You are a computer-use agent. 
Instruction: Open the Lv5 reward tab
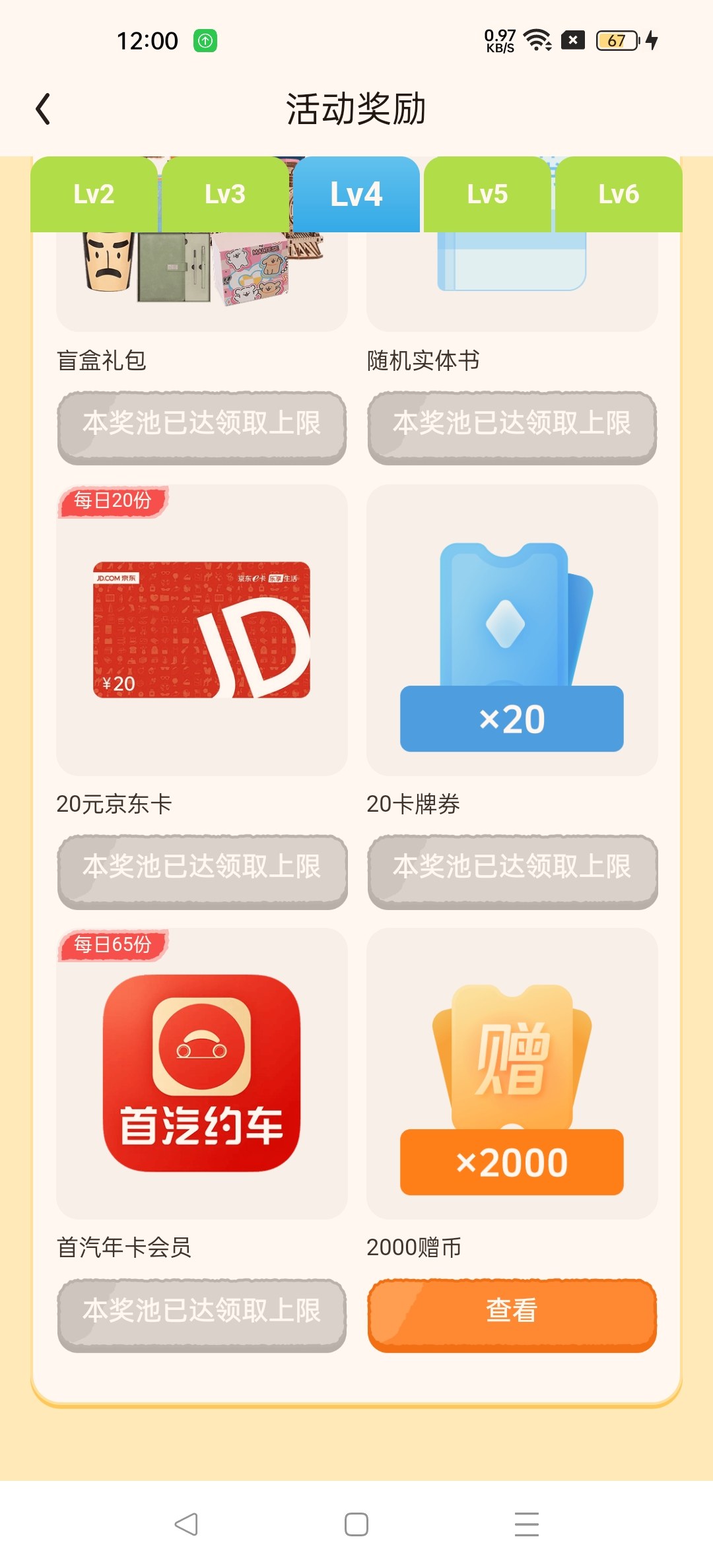(x=487, y=194)
